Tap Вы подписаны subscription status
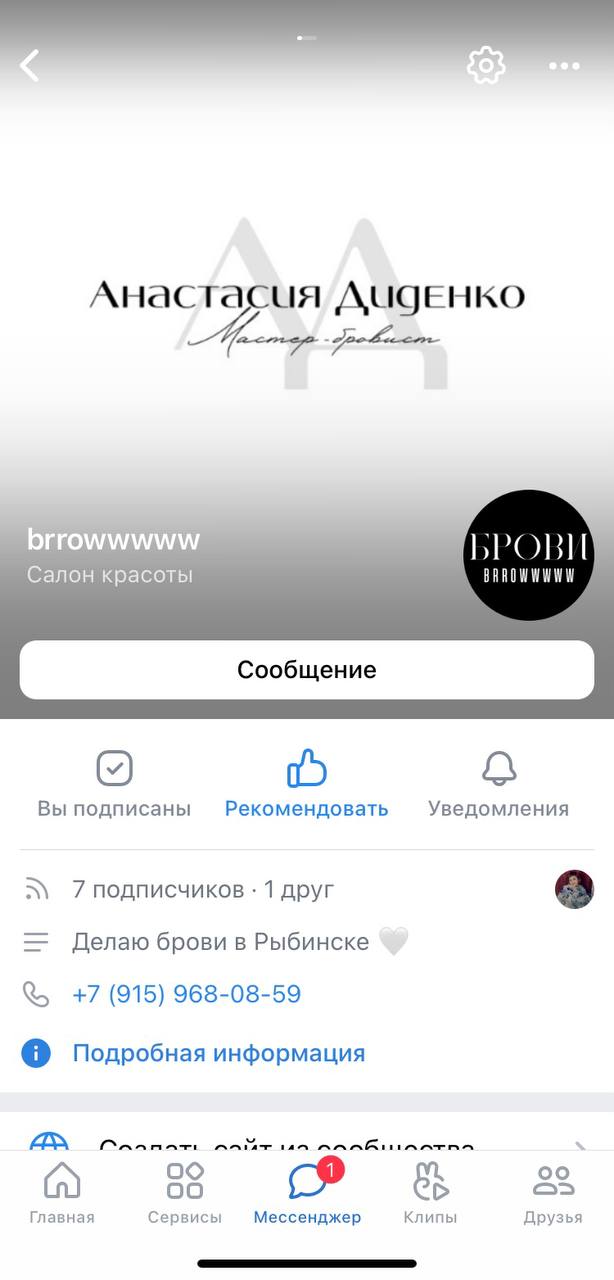This screenshot has width=614, height=1280. tap(114, 785)
